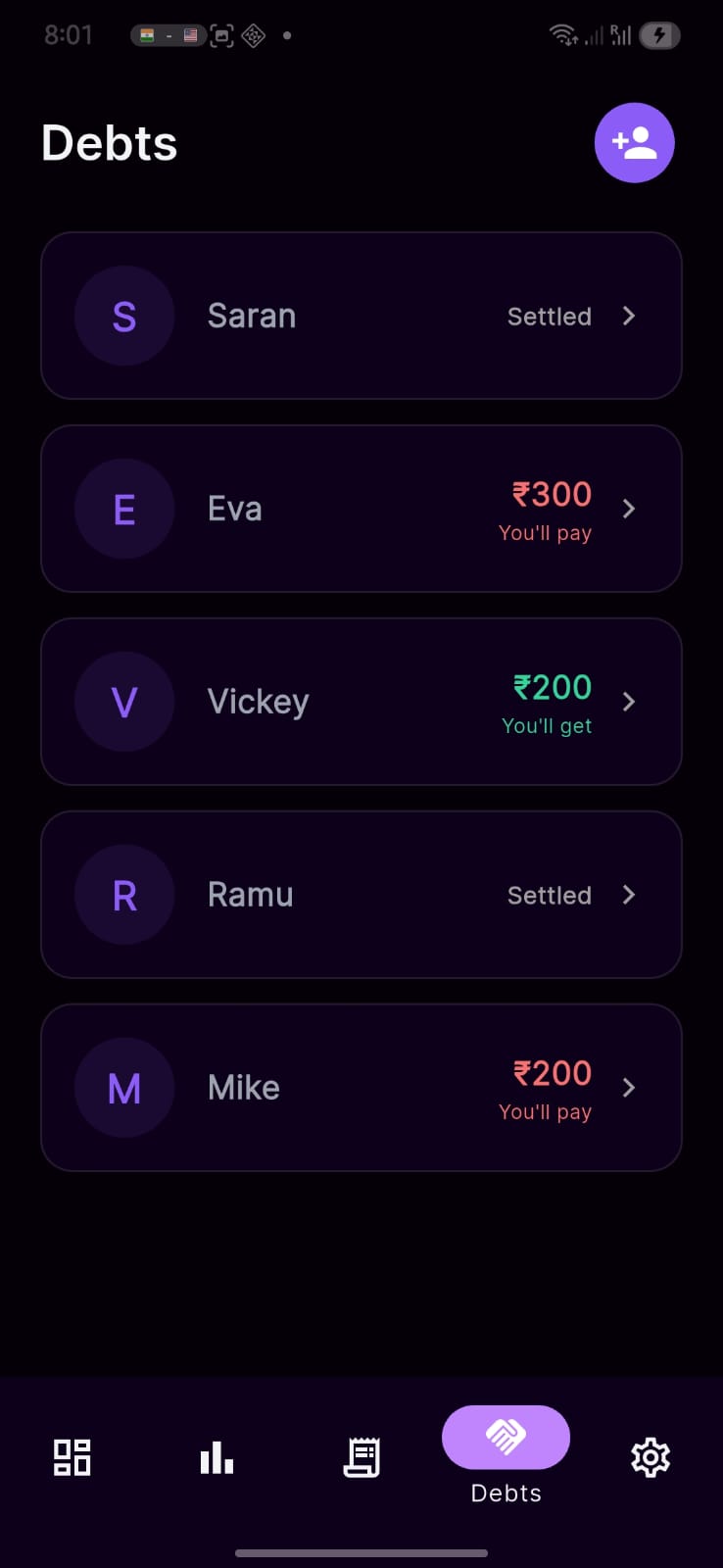
Task: Open the receipt transactions tab
Action: [x=361, y=1457]
